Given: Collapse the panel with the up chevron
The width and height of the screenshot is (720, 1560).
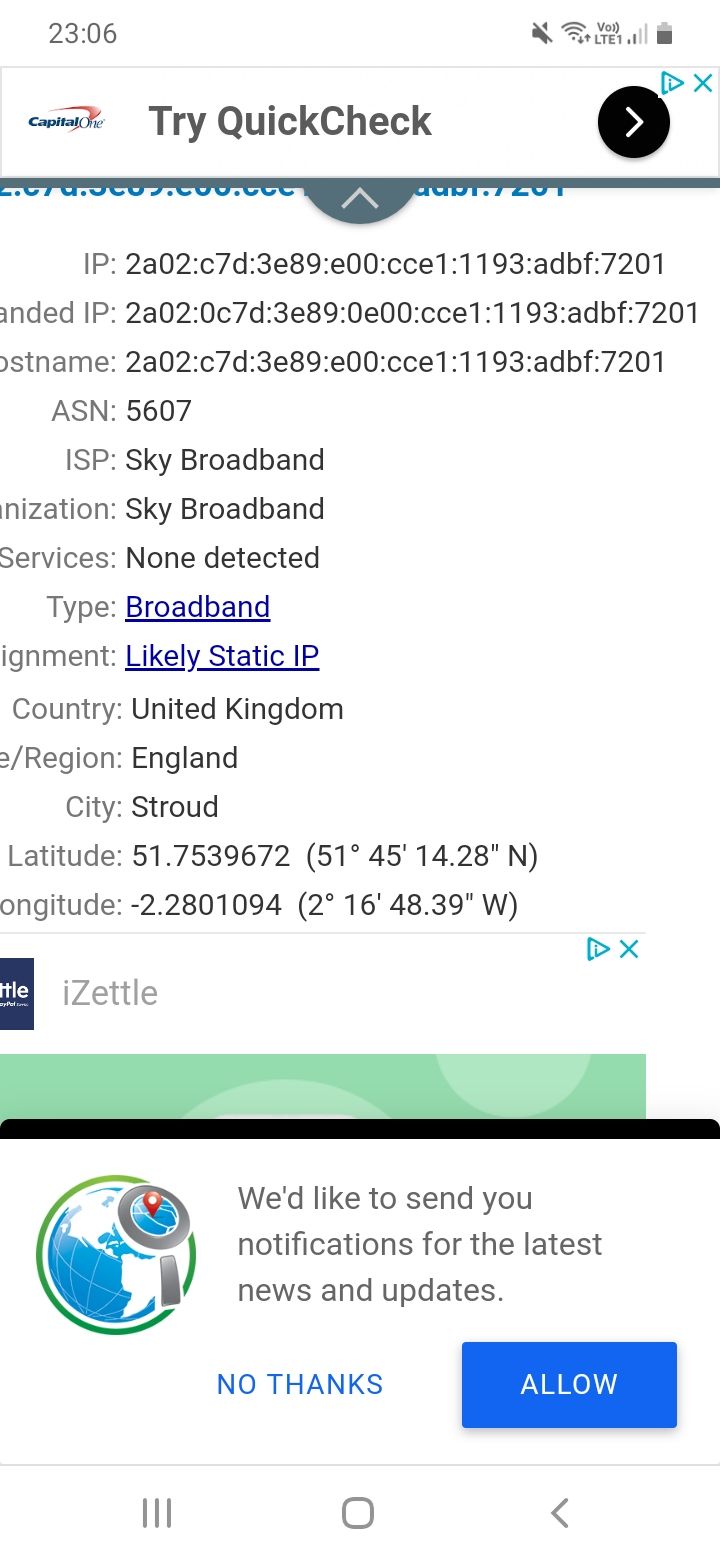Looking at the screenshot, I should 360,198.
